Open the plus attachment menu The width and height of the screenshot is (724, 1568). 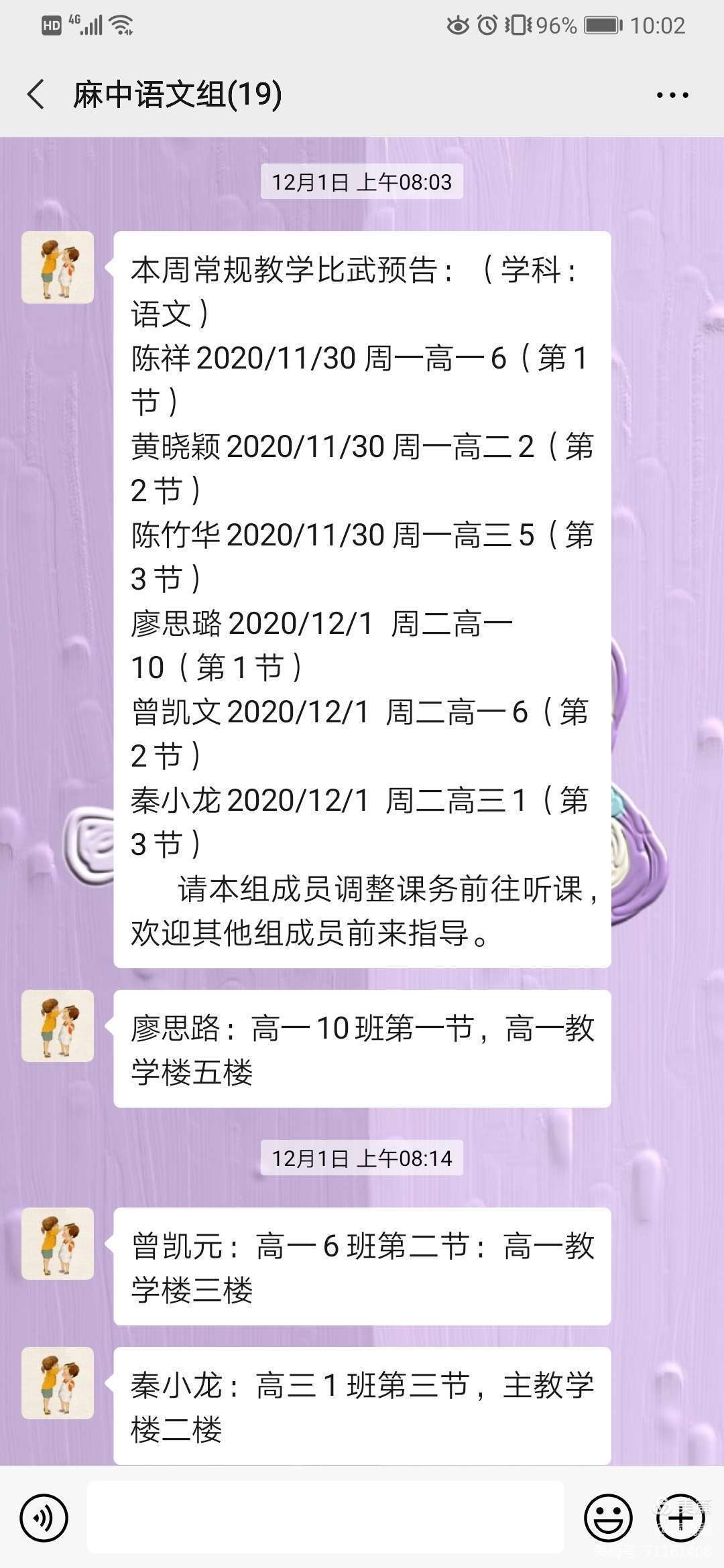[680, 1518]
